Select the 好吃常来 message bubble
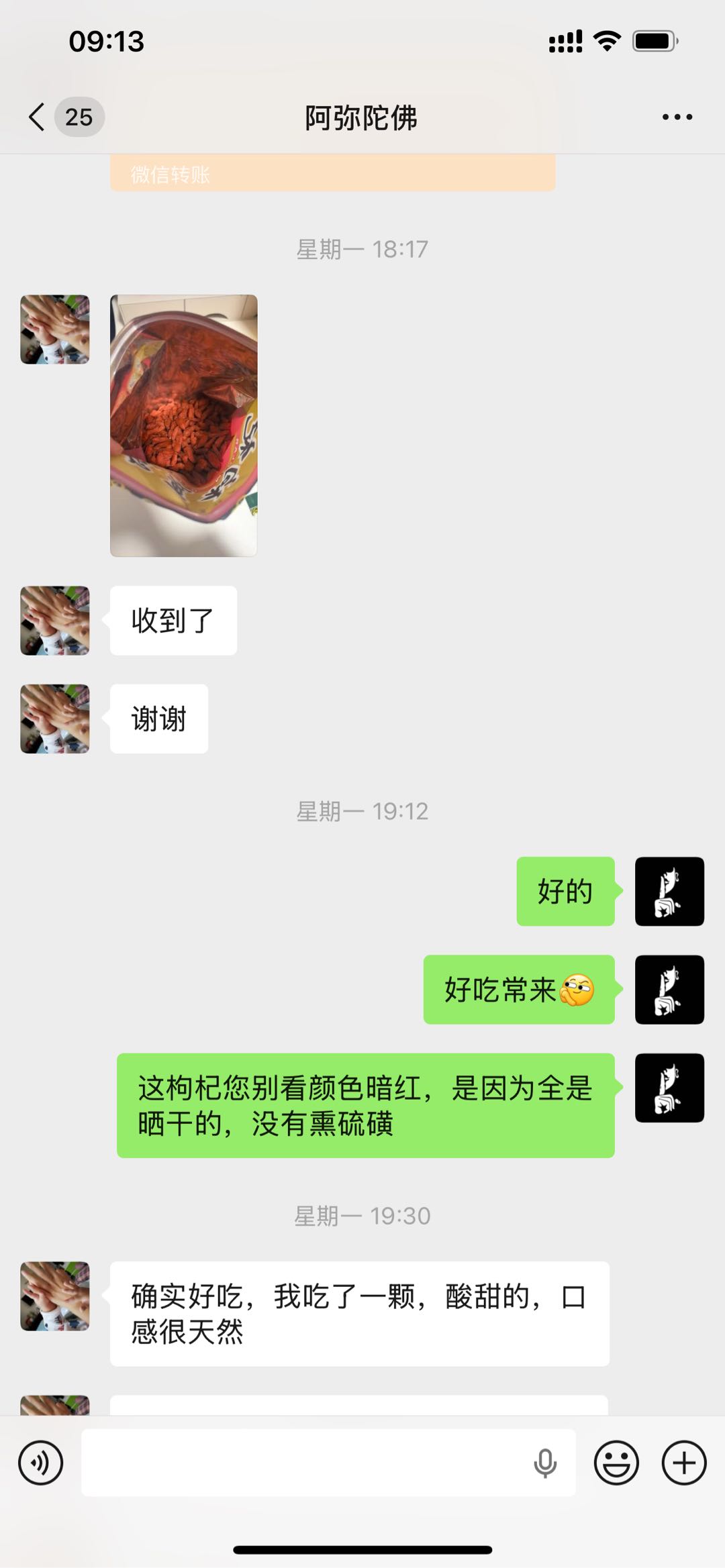 coord(518,990)
